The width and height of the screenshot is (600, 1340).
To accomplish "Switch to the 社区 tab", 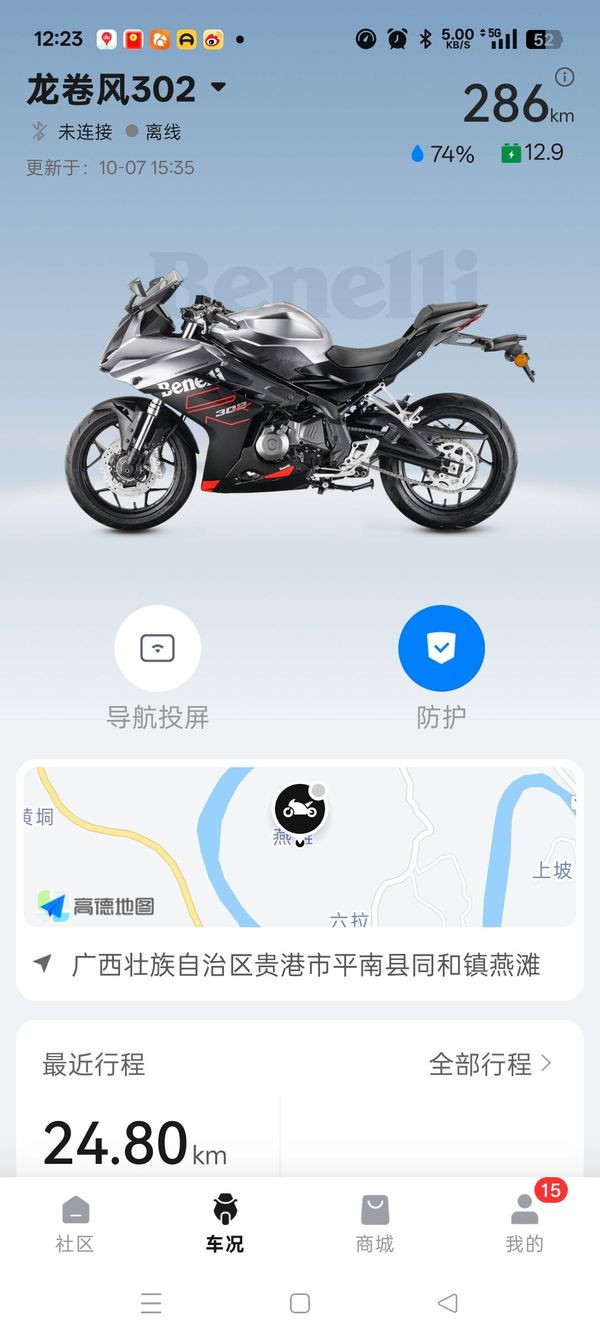I will click(x=75, y=1223).
